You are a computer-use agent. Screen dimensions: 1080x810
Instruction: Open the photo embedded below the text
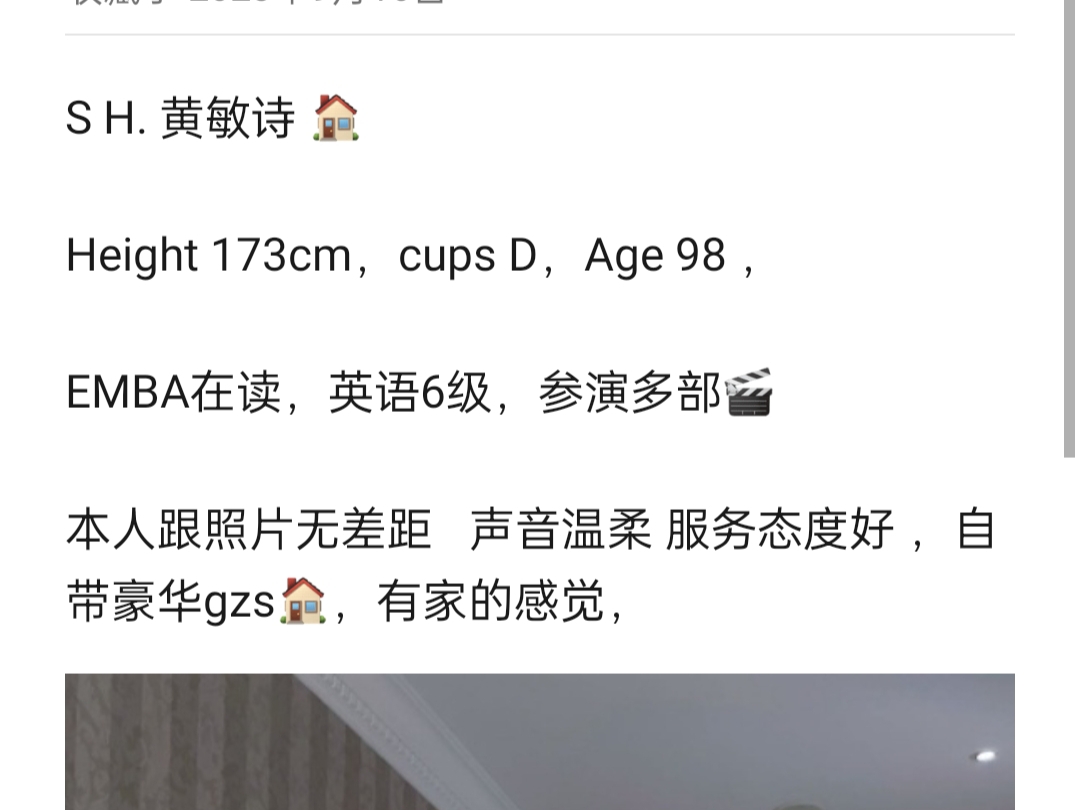(540, 742)
